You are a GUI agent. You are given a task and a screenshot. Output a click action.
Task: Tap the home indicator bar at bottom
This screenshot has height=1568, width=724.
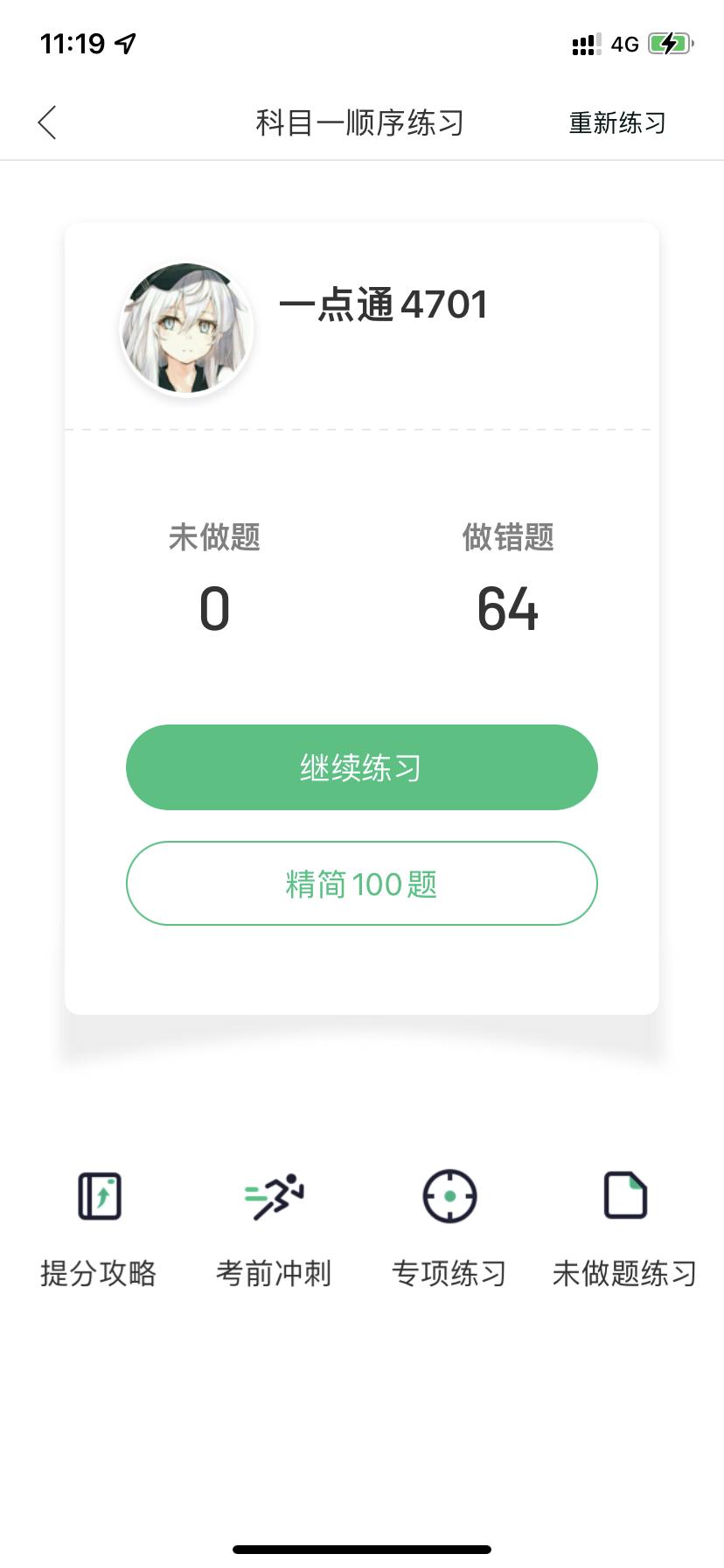(362, 1547)
